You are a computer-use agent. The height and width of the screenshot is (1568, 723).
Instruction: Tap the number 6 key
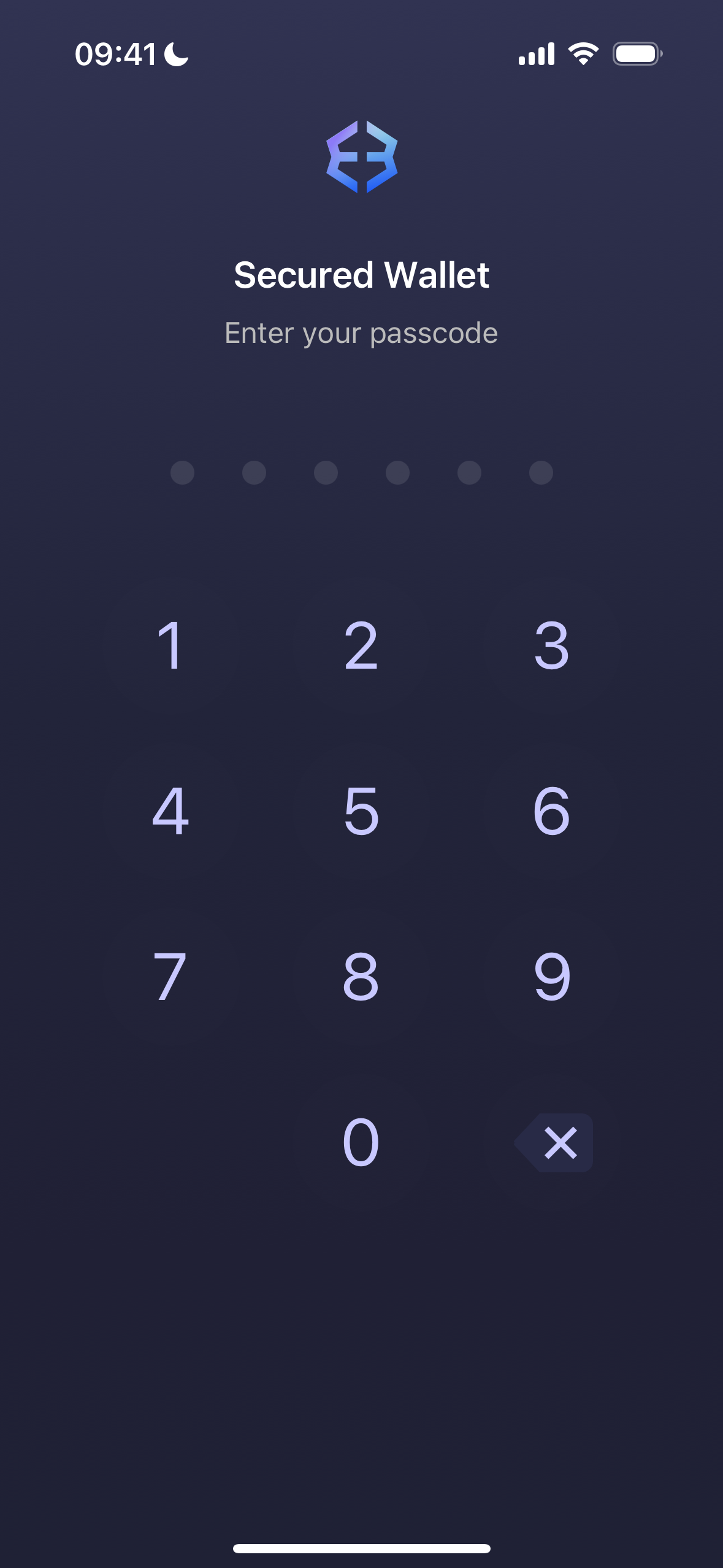pos(552,811)
